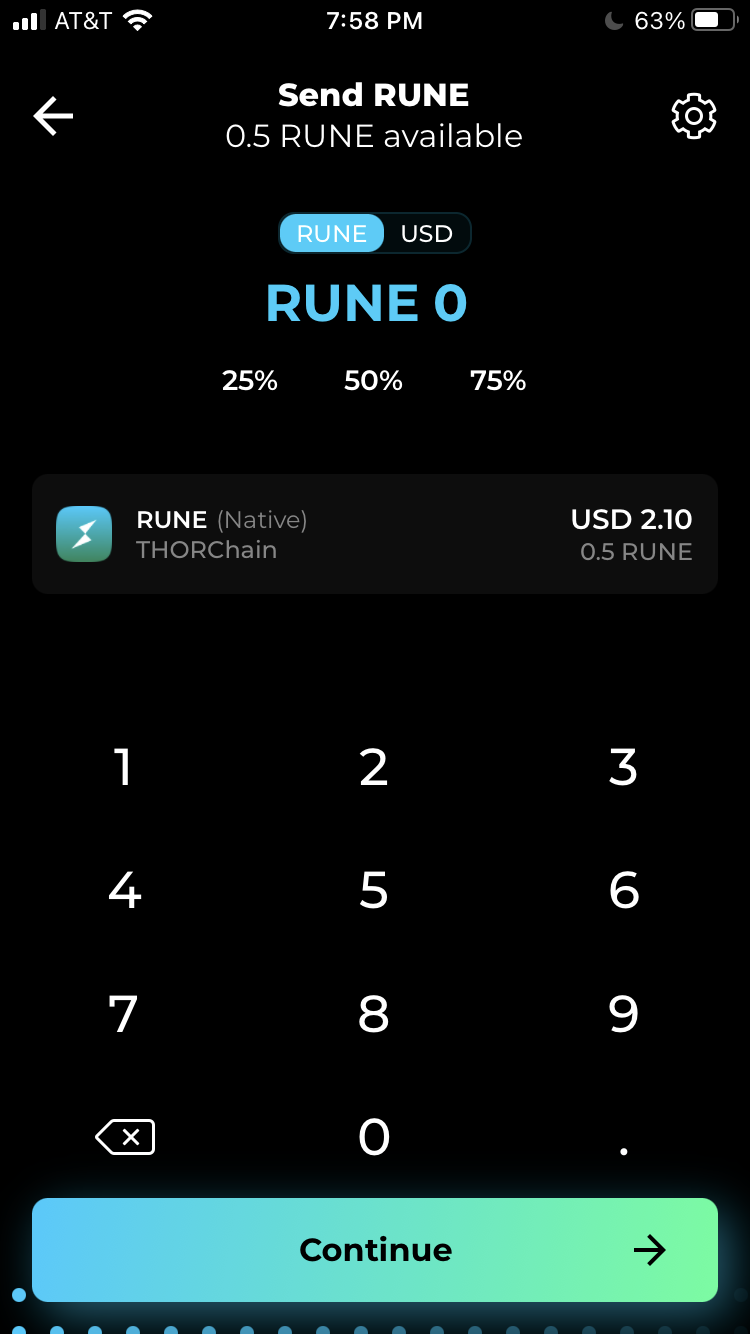Enter digit 7 on the keypad
The width and height of the screenshot is (750, 1334).
pyautogui.click(x=123, y=1014)
